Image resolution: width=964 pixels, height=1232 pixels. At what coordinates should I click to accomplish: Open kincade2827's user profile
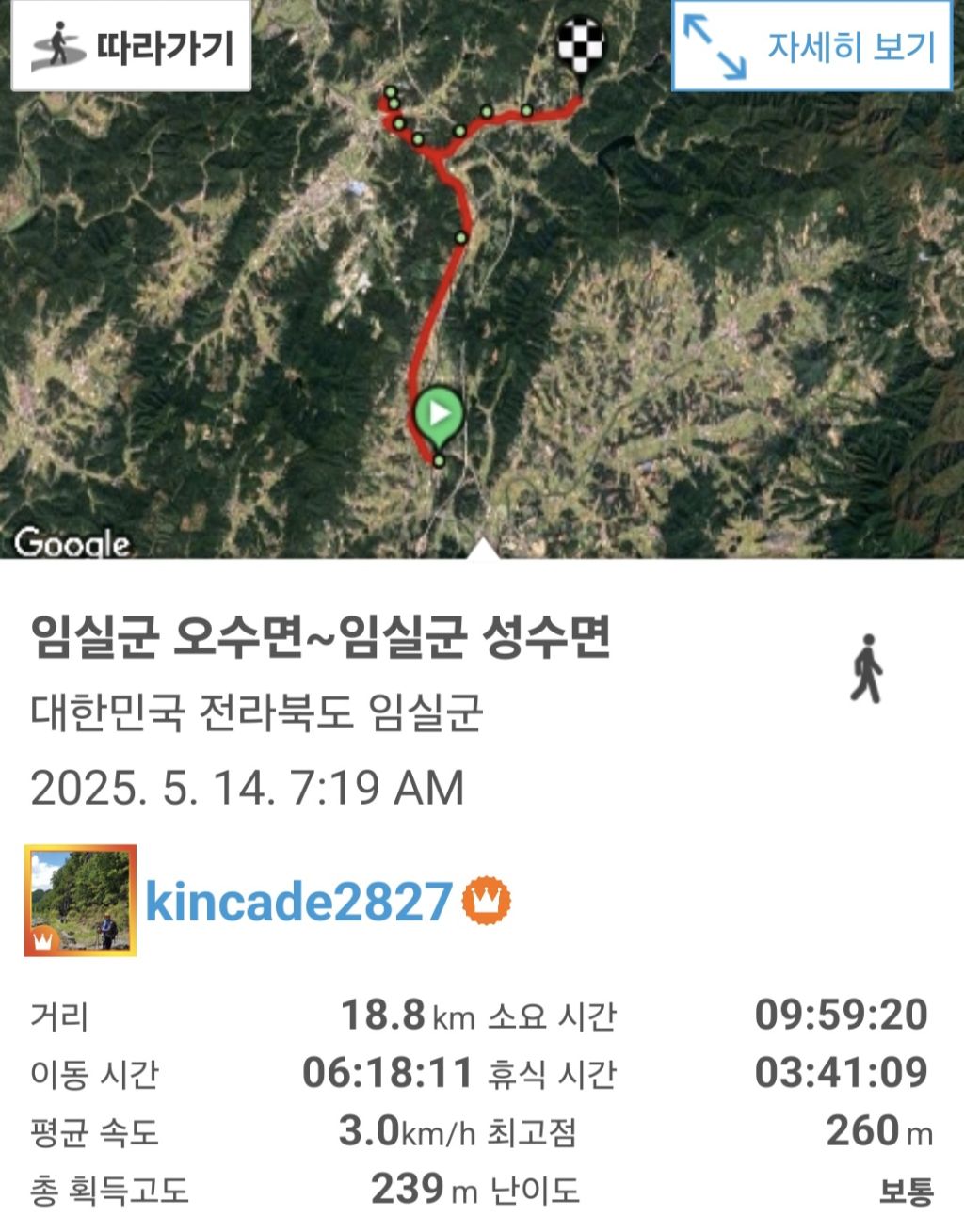pyautogui.click(x=299, y=902)
